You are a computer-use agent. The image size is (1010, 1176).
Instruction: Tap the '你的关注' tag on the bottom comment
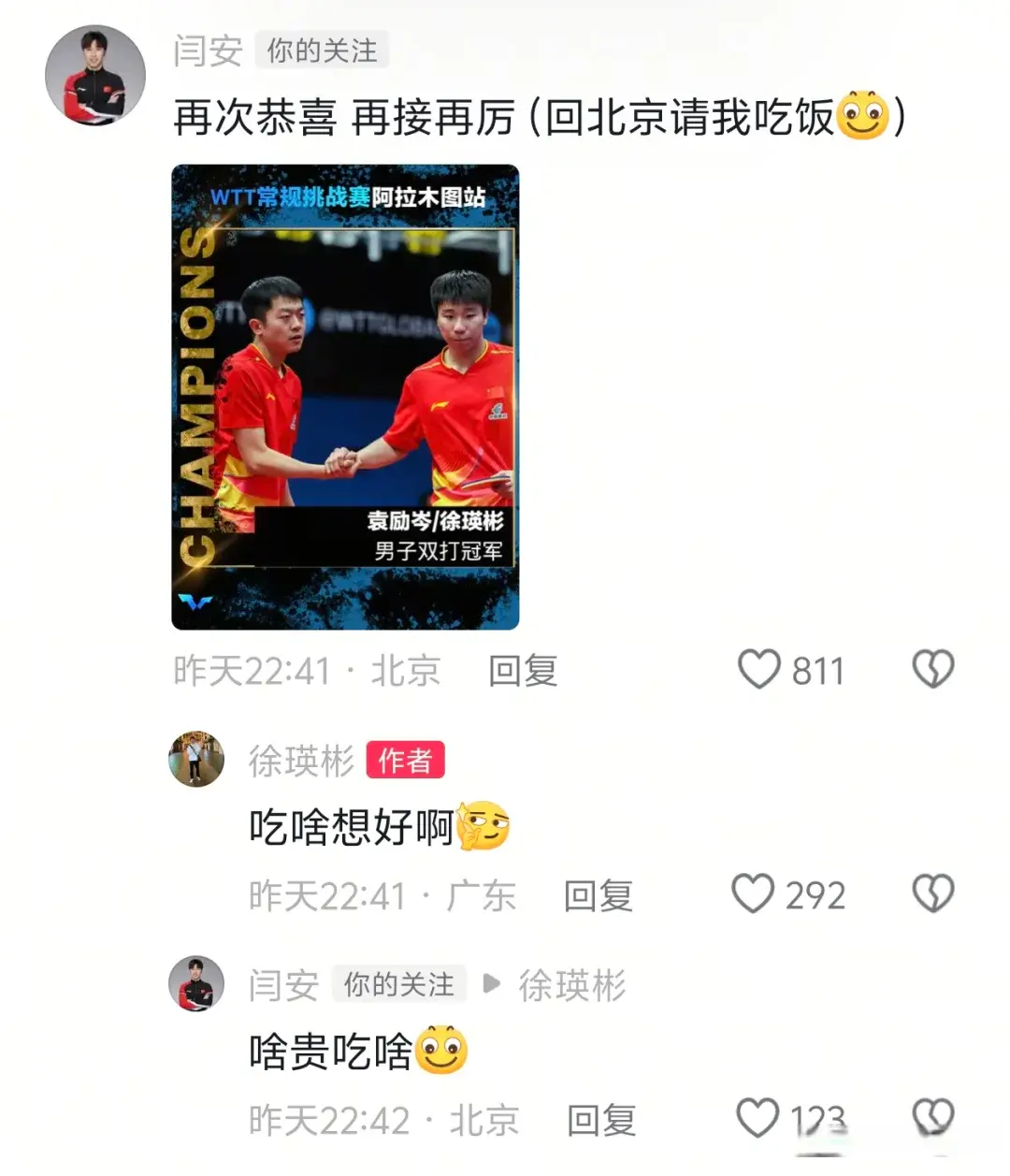399,985
